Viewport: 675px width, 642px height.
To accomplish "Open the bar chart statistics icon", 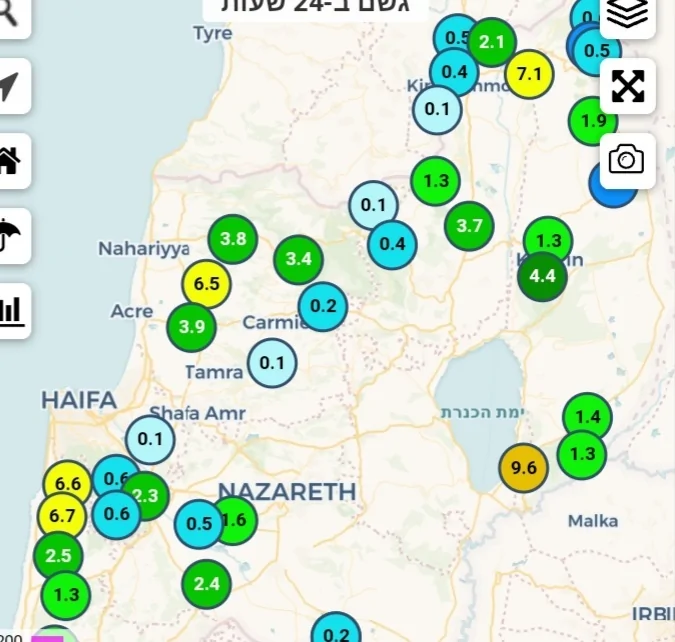I will [x=10, y=310].
